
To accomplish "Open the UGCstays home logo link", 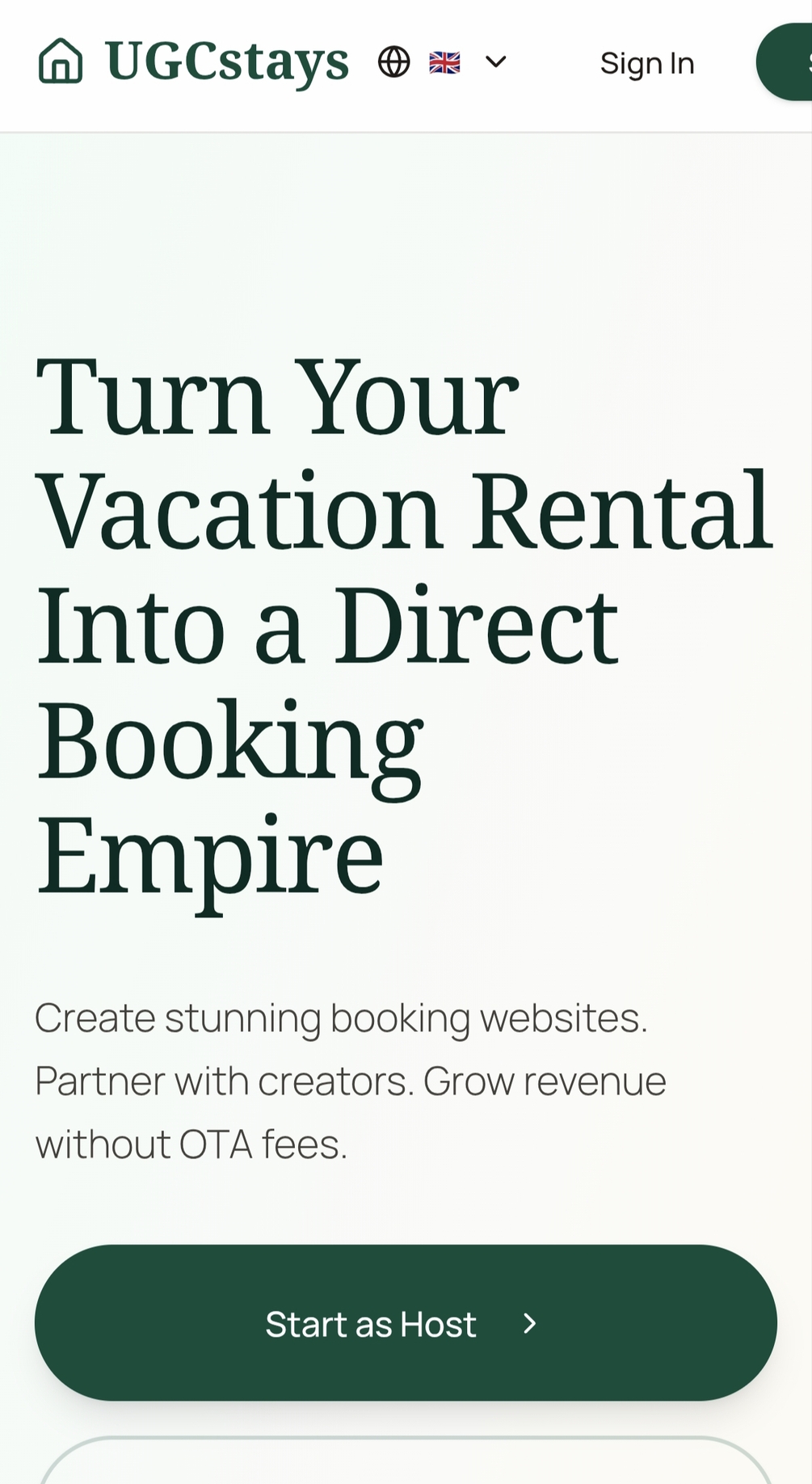I will [x=193, y=61].
